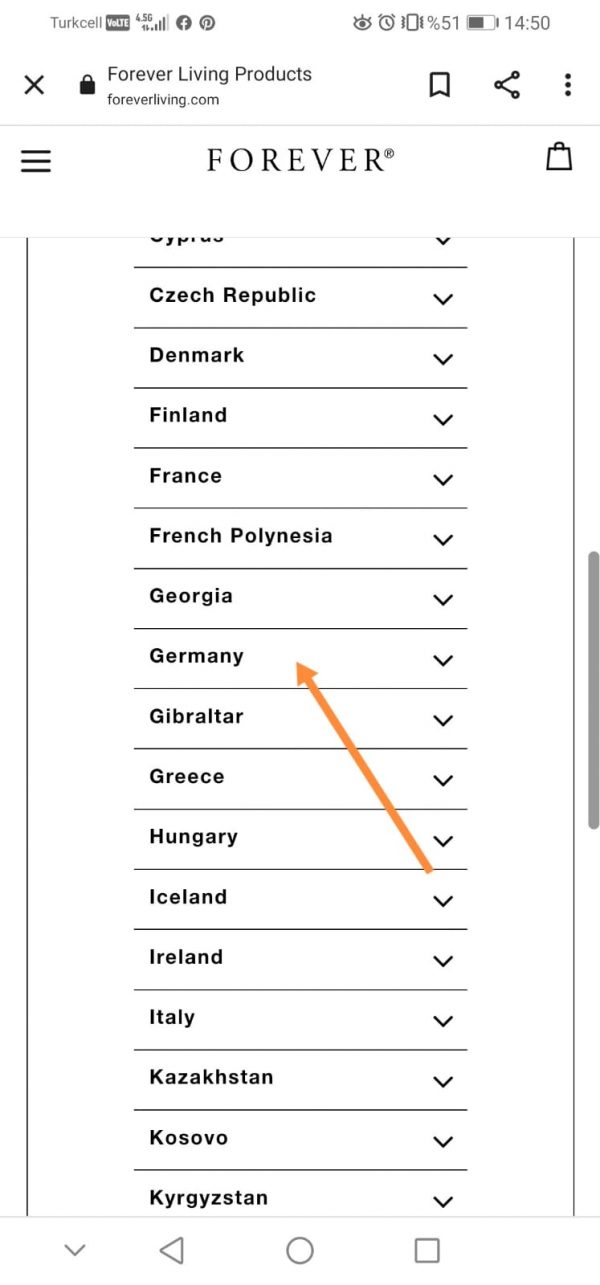Image resolution: width=600 pixels, height=1285 pixels.
Task: Share this page
Action: [507, 85]
